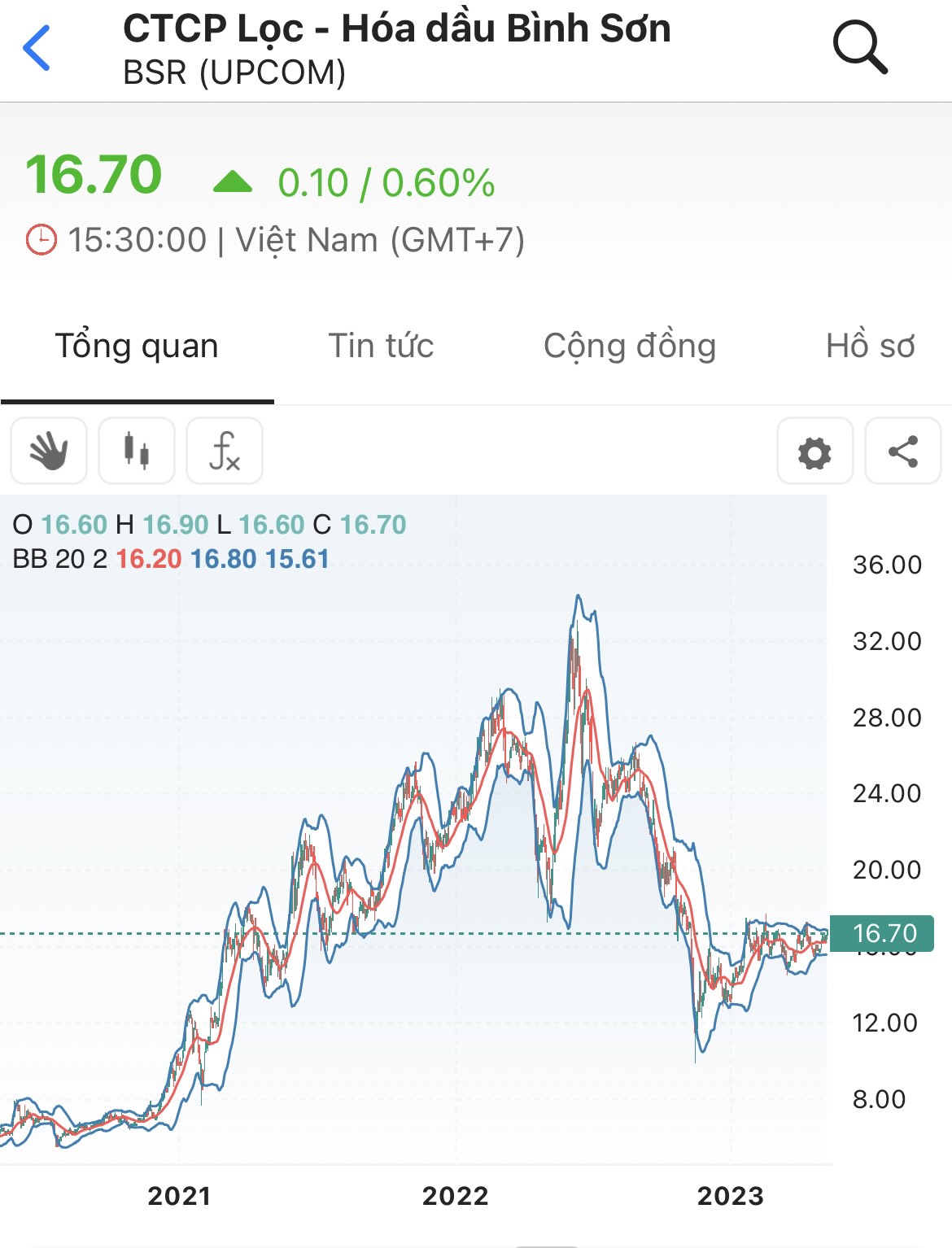Go back using the blue arrow
This screenshot has width=952, height=1248.
coord(37,49)
